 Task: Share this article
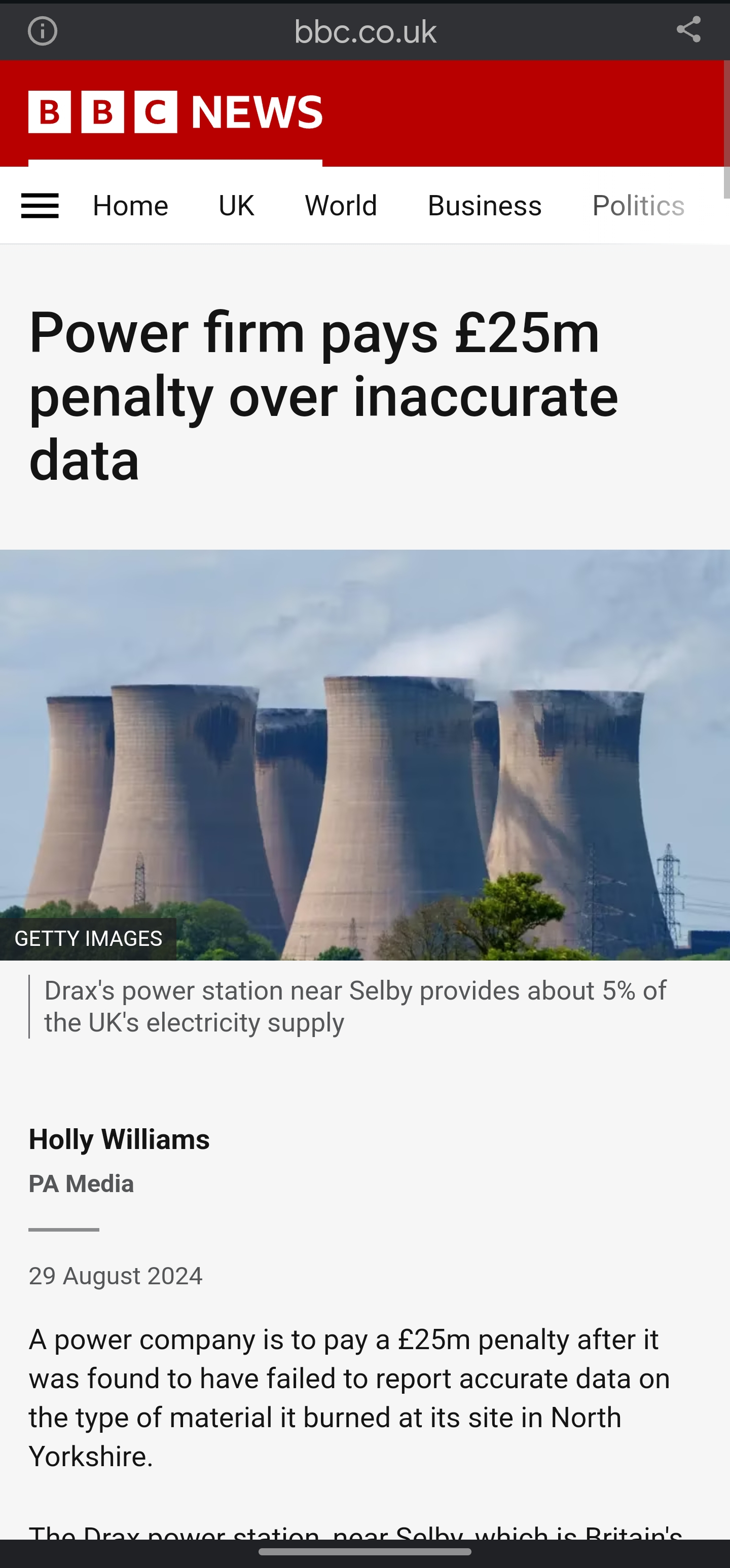[688, 30]
